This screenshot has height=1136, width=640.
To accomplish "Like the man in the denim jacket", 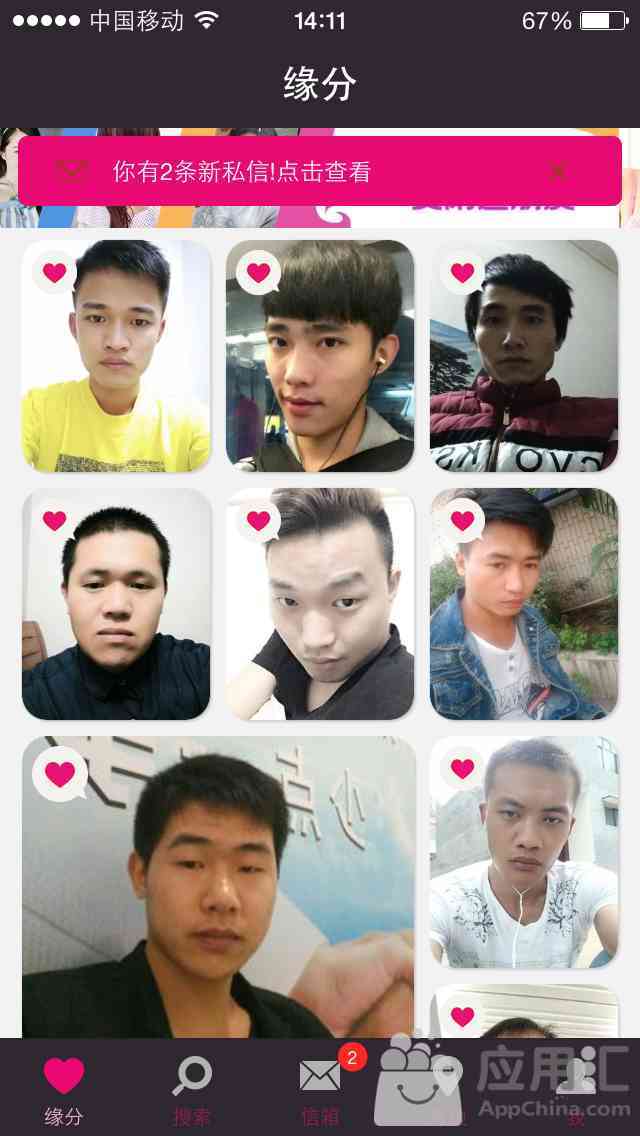I will [462, 520].
